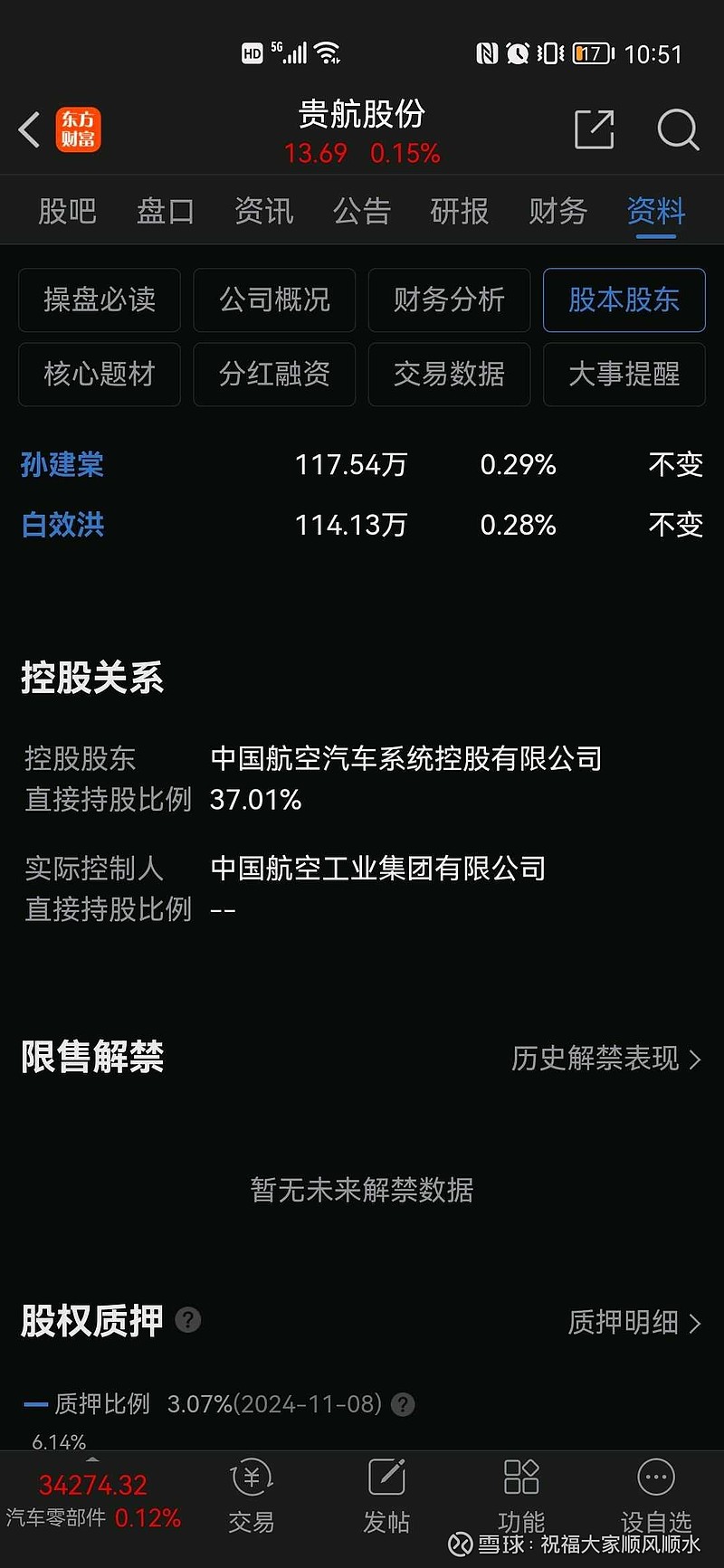The image size is (724, 1568).
Task: Select the 财务分析 chip
Action: point(449,300)
